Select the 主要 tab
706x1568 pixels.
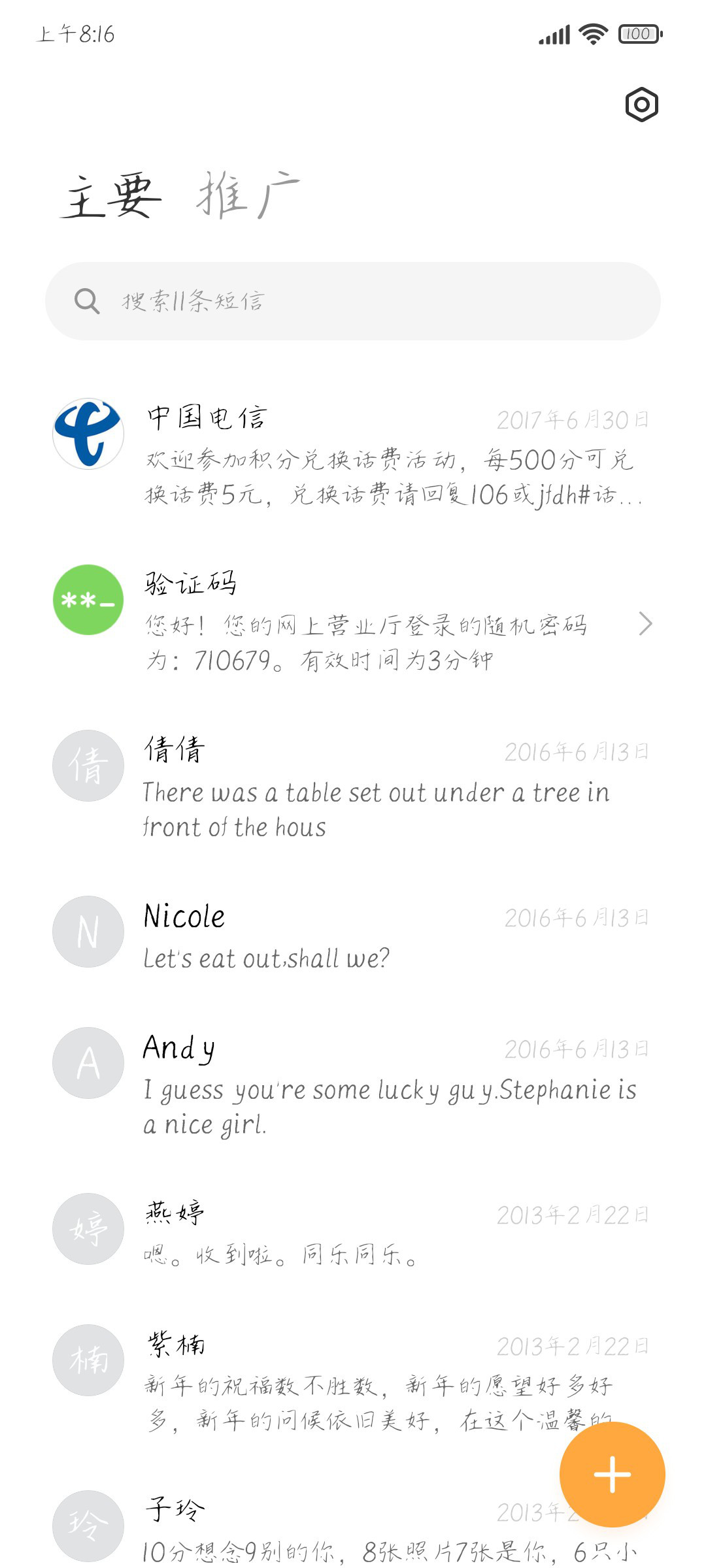(111, 195)
